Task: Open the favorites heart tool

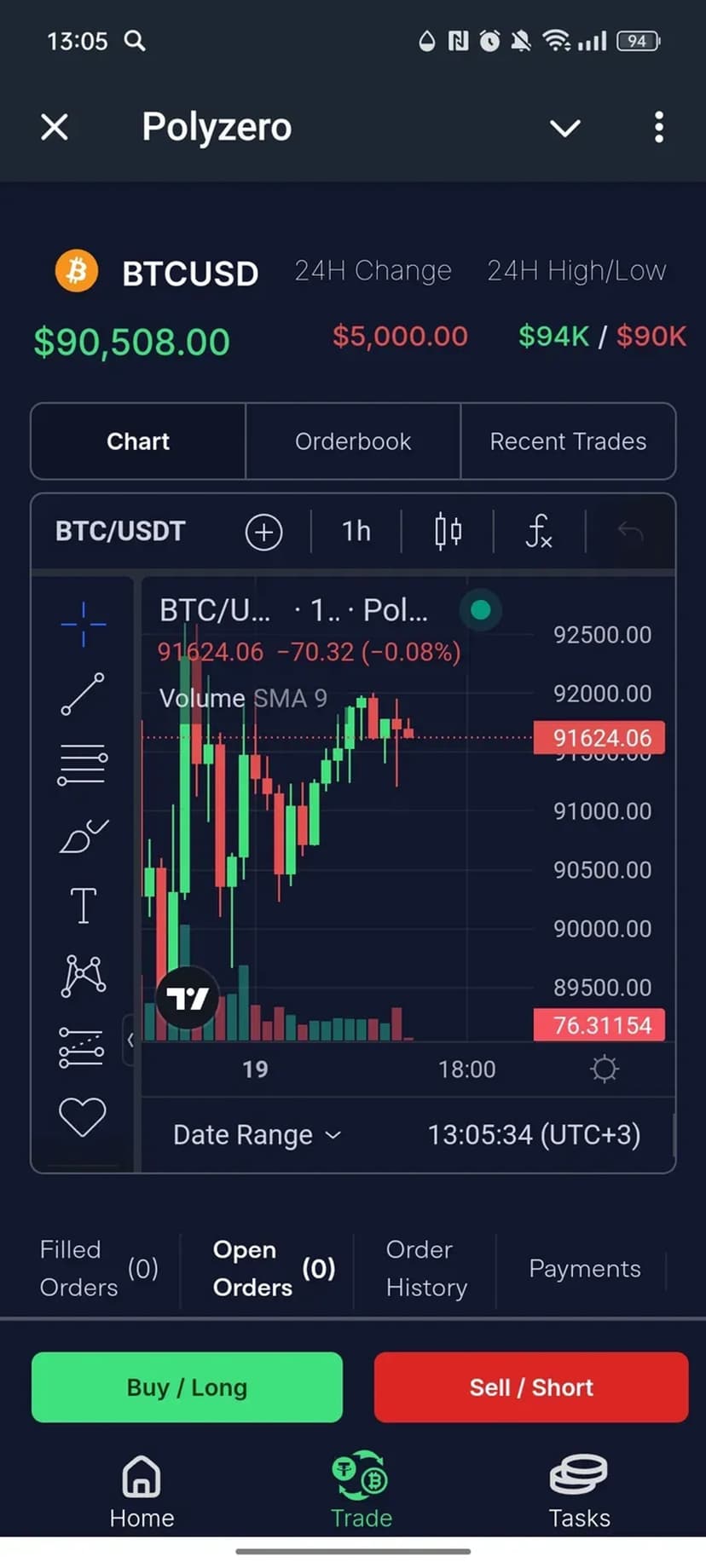Action: [x=83, y=1116]
